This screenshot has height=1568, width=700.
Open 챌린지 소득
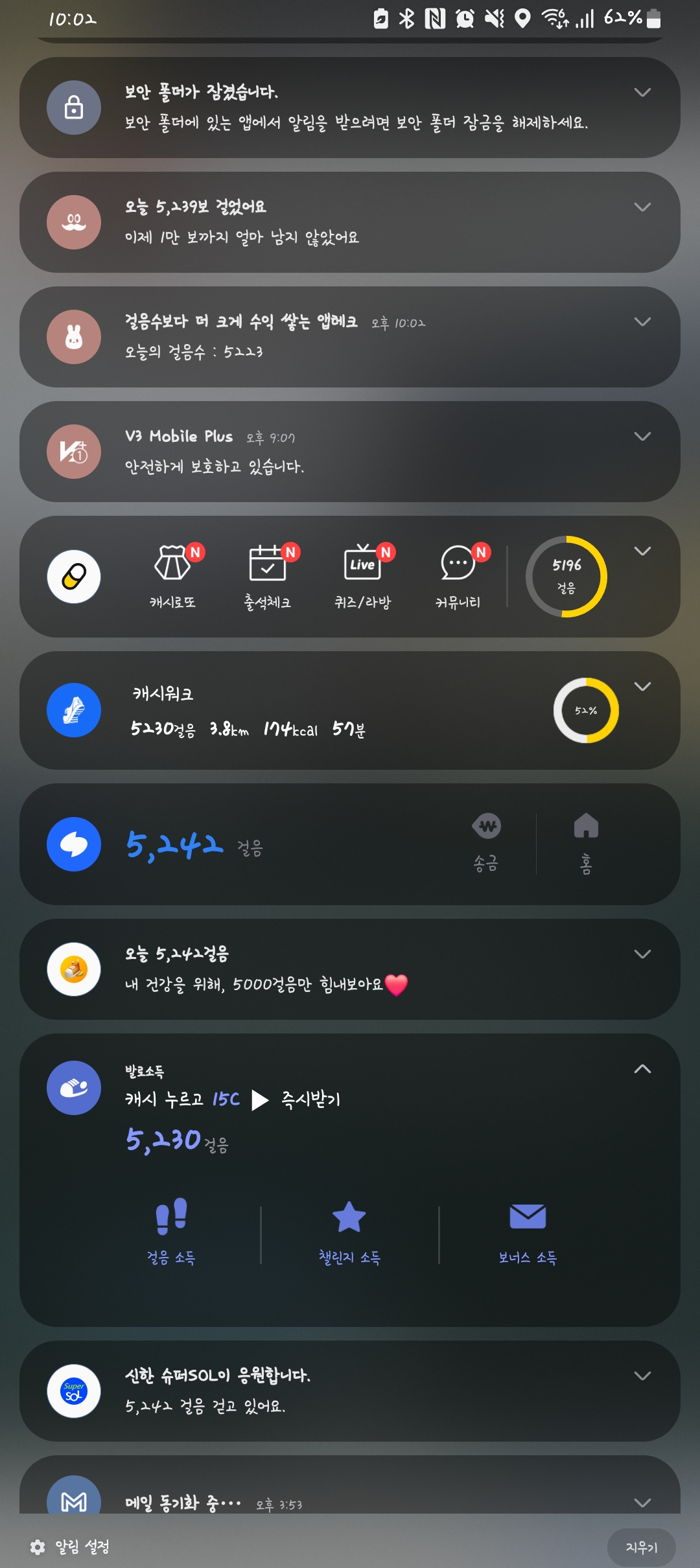tap(349, 1232)
